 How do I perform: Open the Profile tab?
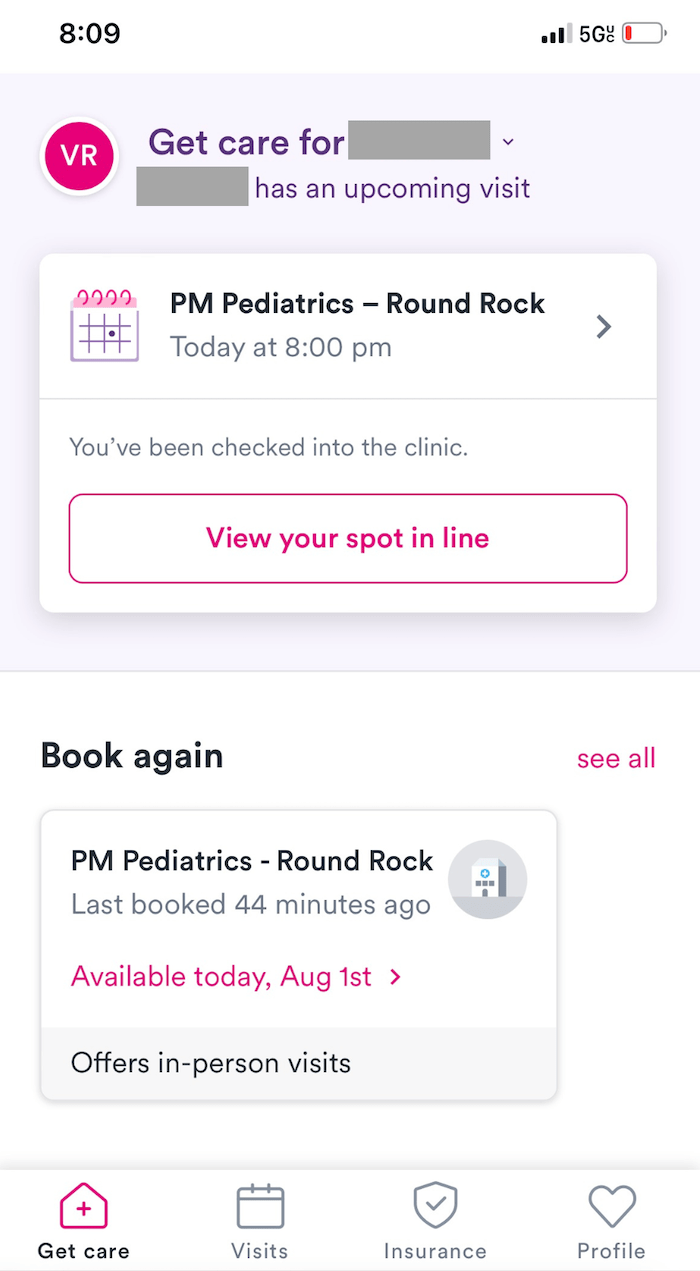[611, 1220]
